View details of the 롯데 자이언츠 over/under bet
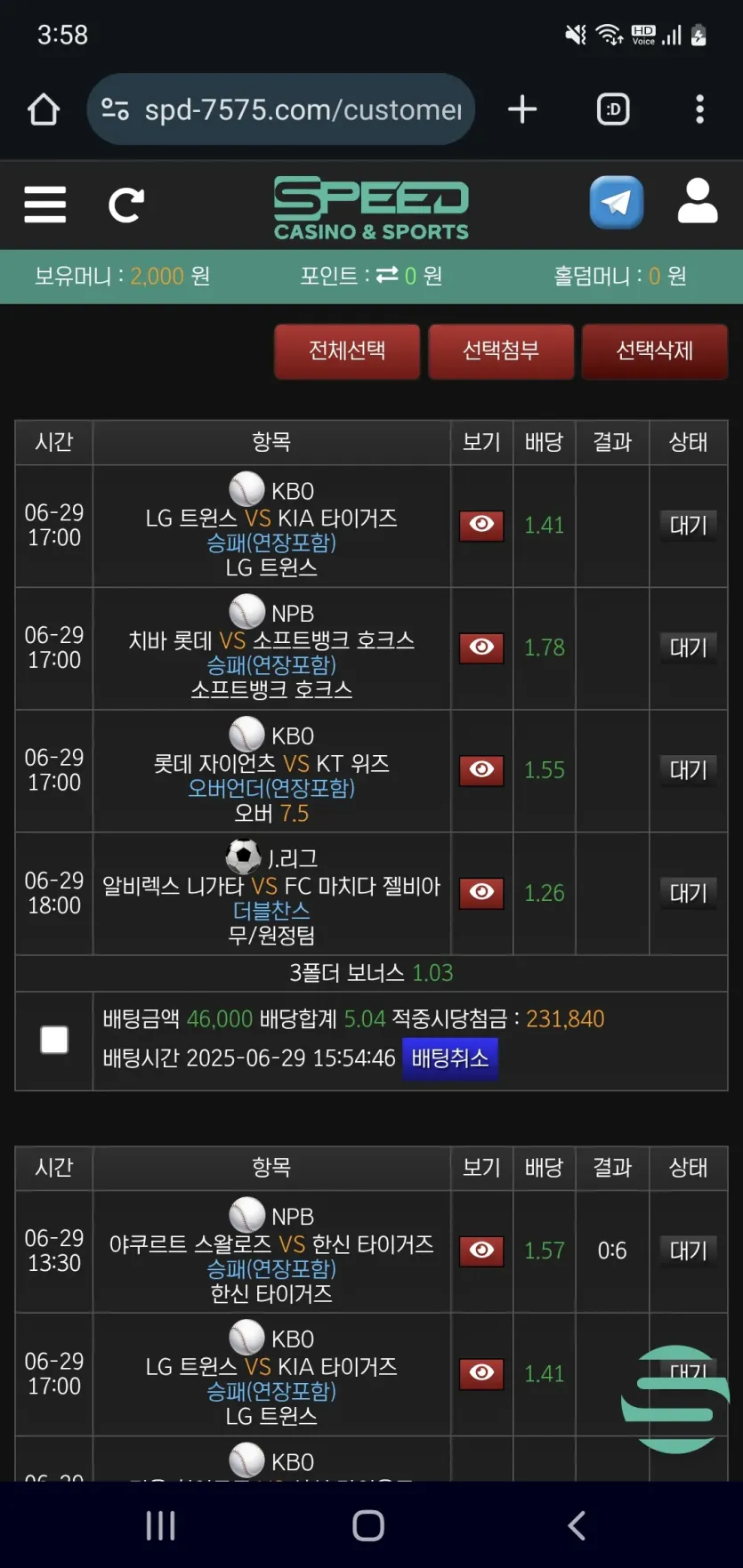The image size is (743, 1568). coord(481,769)
